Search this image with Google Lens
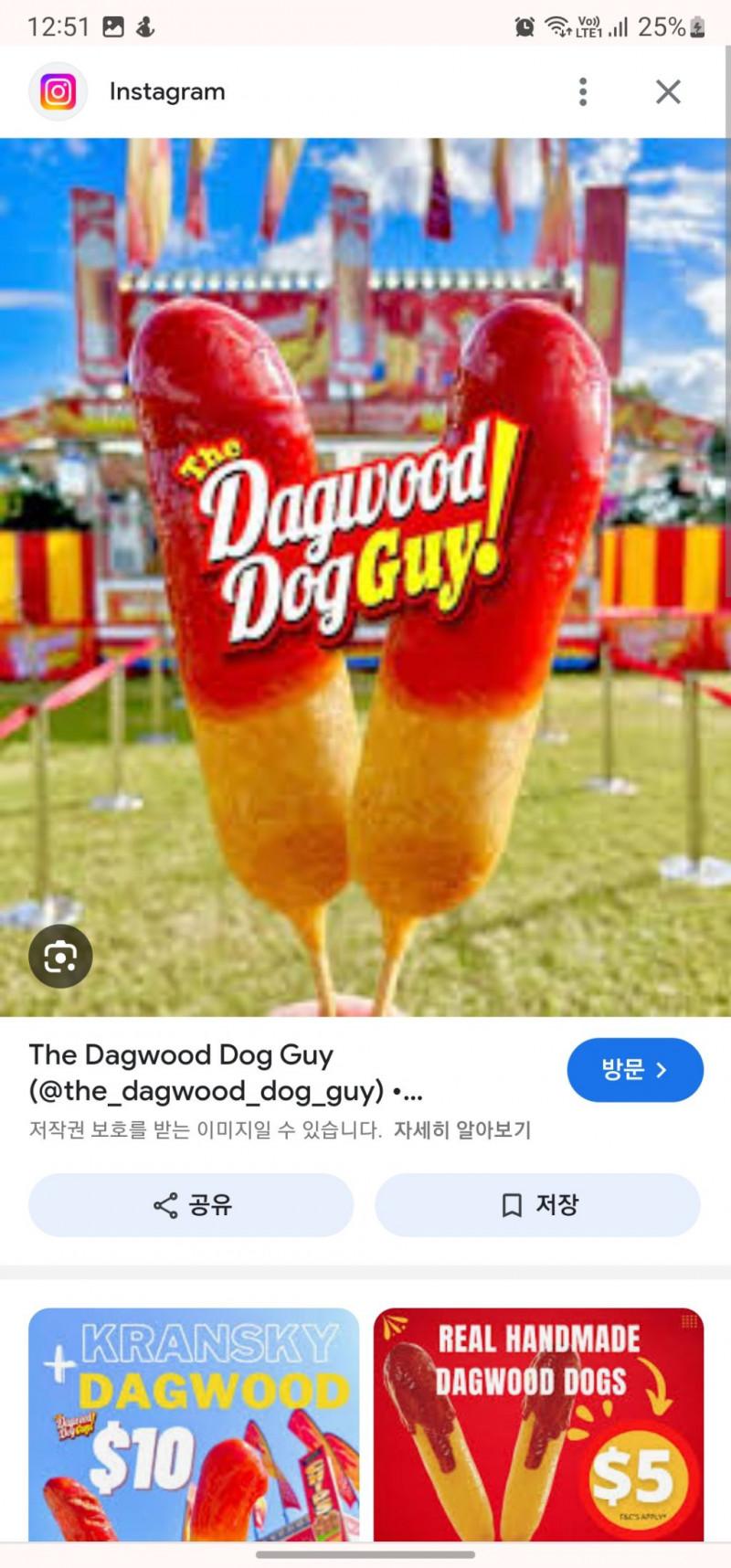The image size is (731, 1568). click(60, 957)
